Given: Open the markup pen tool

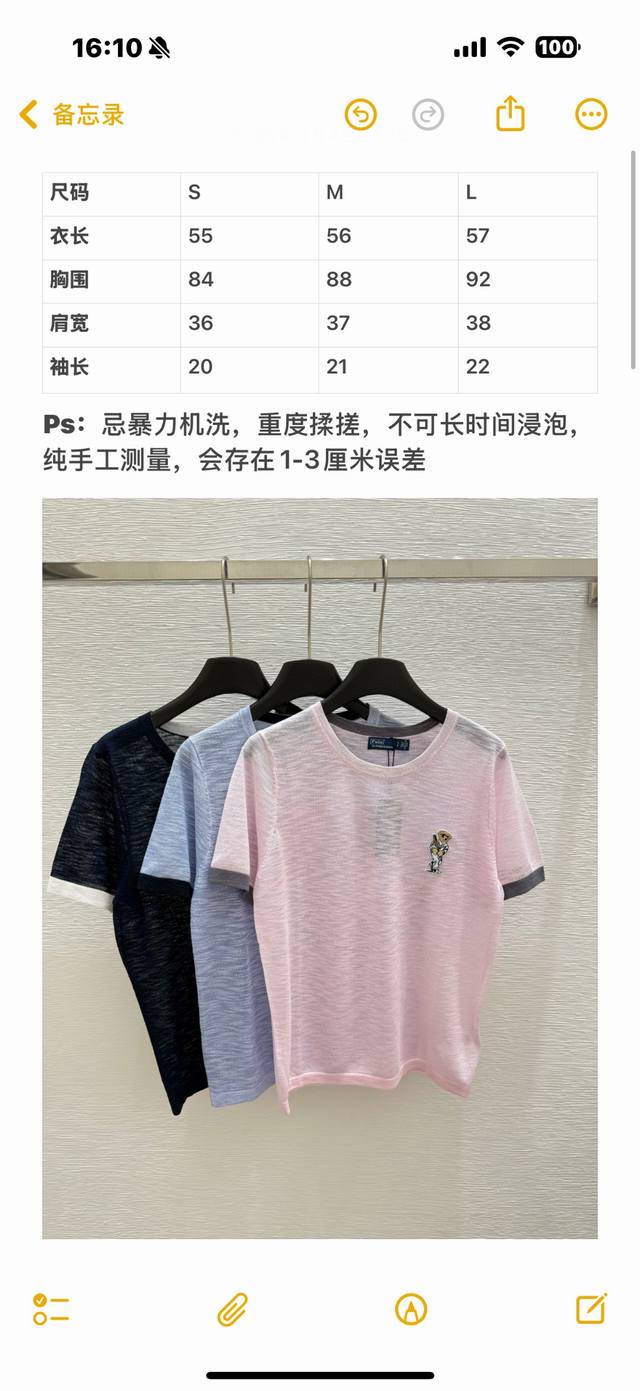Looking at the screenshot, I should click(411, 1309).
